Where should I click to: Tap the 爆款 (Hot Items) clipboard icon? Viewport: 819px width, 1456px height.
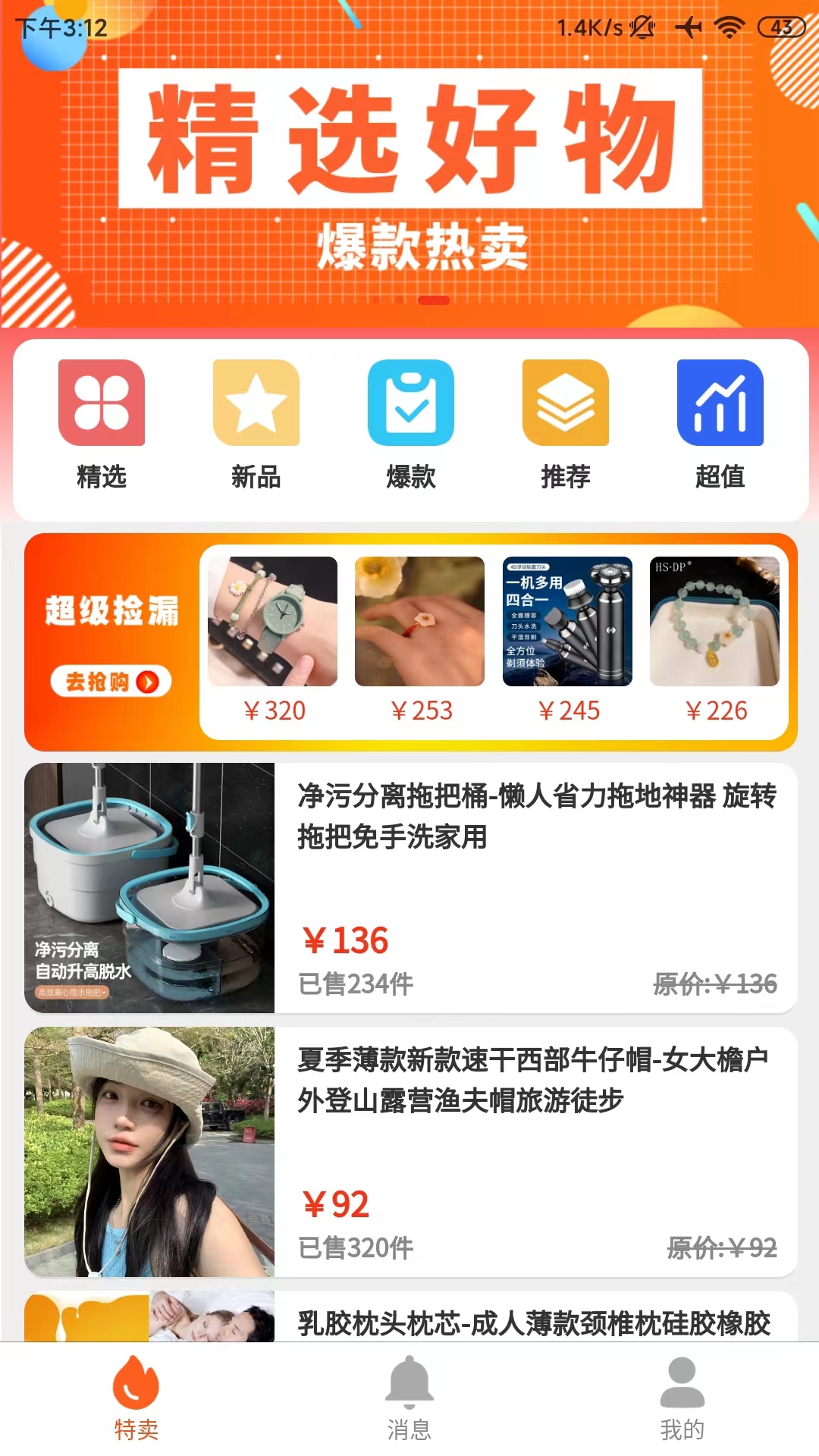[x=409, y=403]
